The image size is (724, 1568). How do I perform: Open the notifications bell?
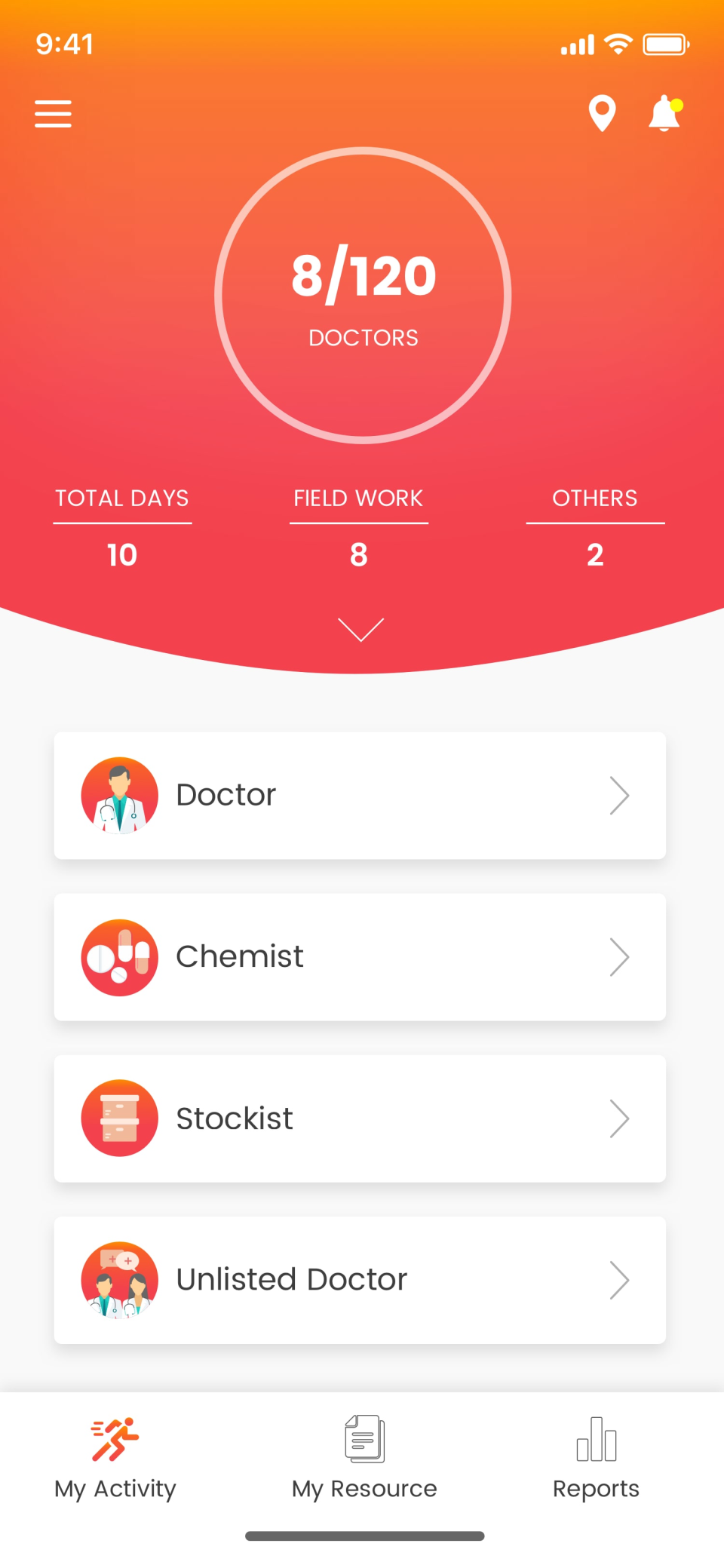664,114
